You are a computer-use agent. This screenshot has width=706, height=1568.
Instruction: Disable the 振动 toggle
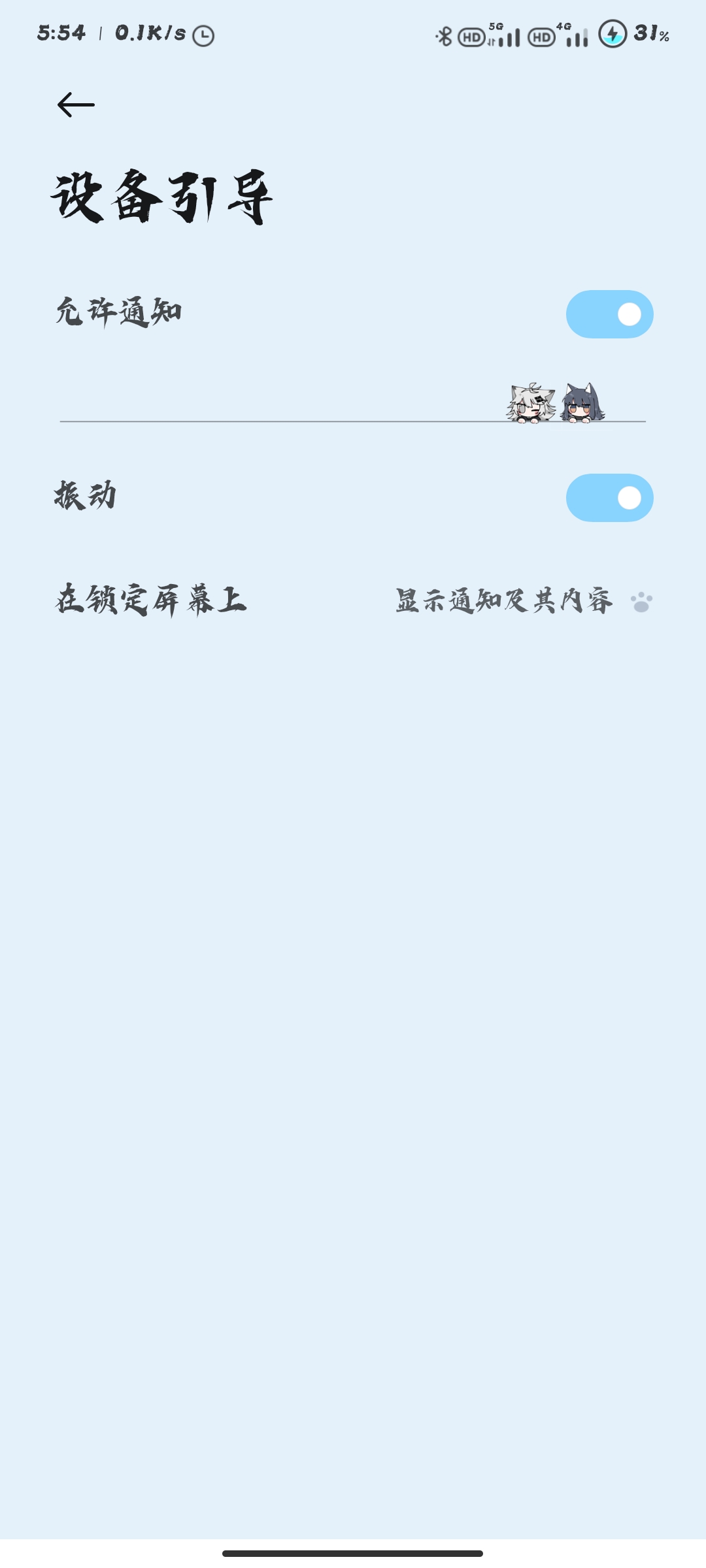click(x=609, y=498)
